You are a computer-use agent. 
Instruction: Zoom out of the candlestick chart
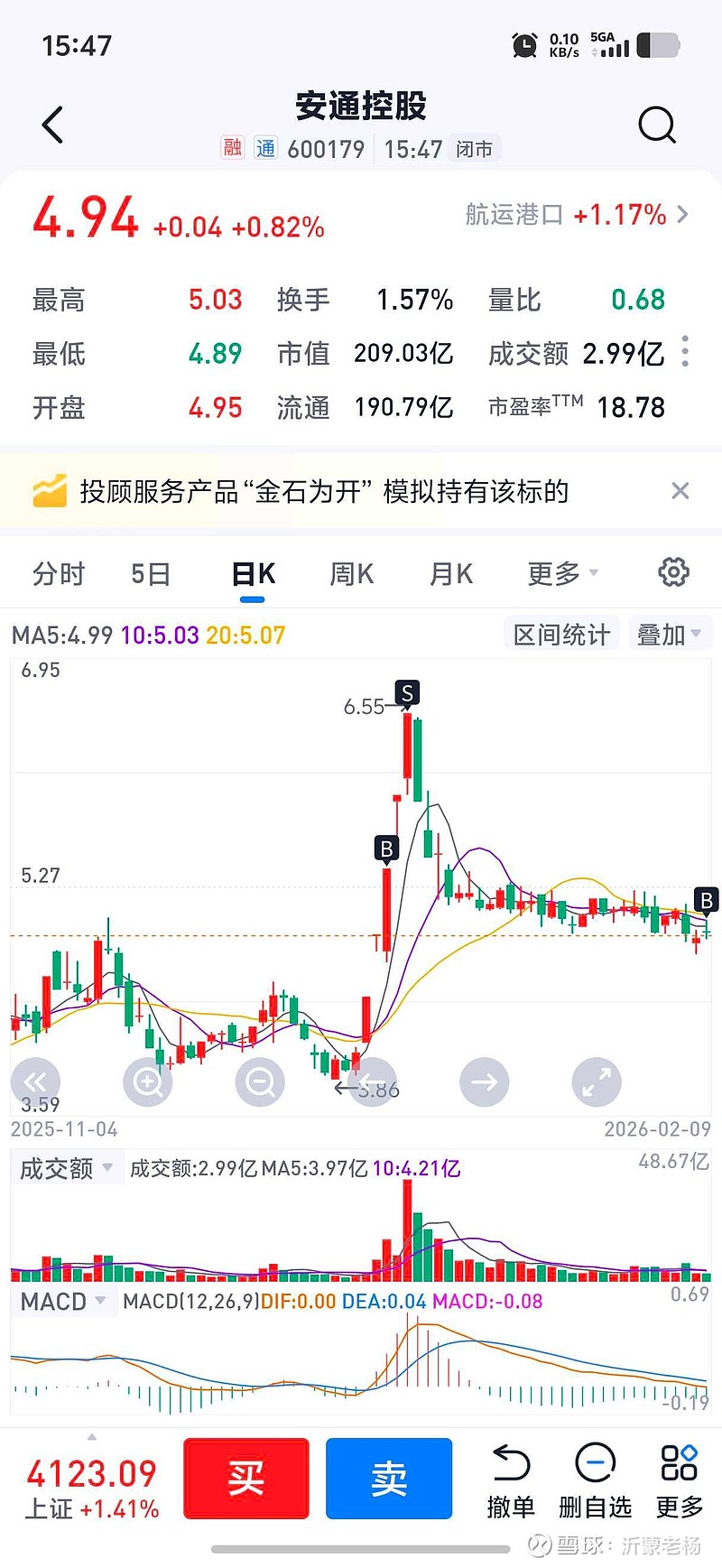[x=260, y=1081]
